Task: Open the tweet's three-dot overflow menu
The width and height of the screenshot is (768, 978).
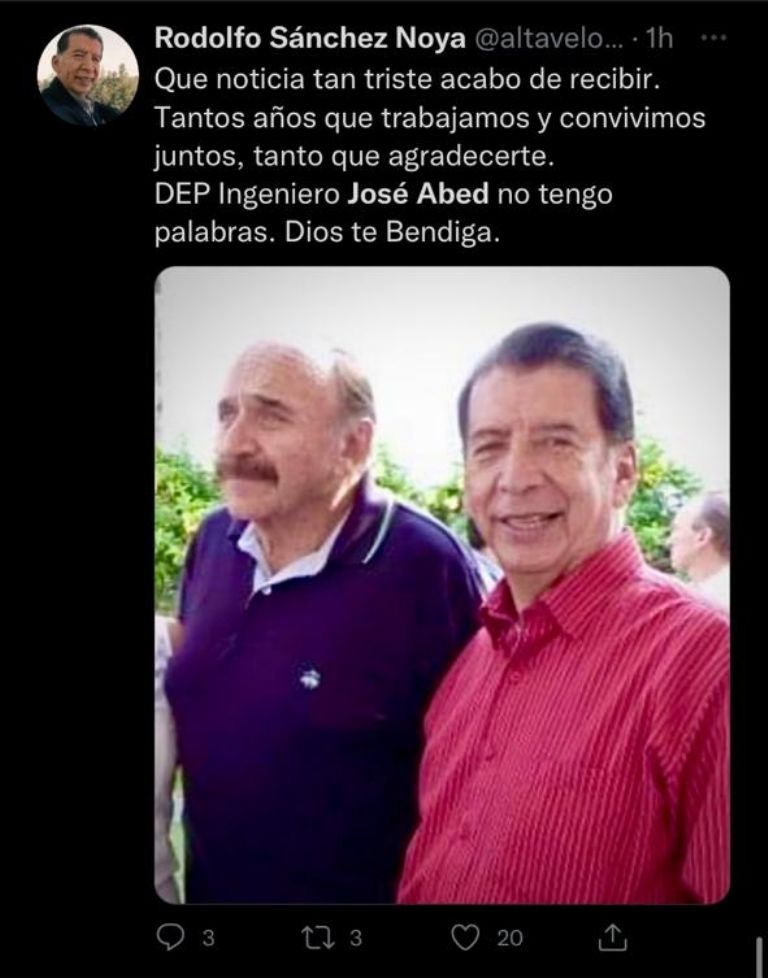Action: [x=712, y=38]
